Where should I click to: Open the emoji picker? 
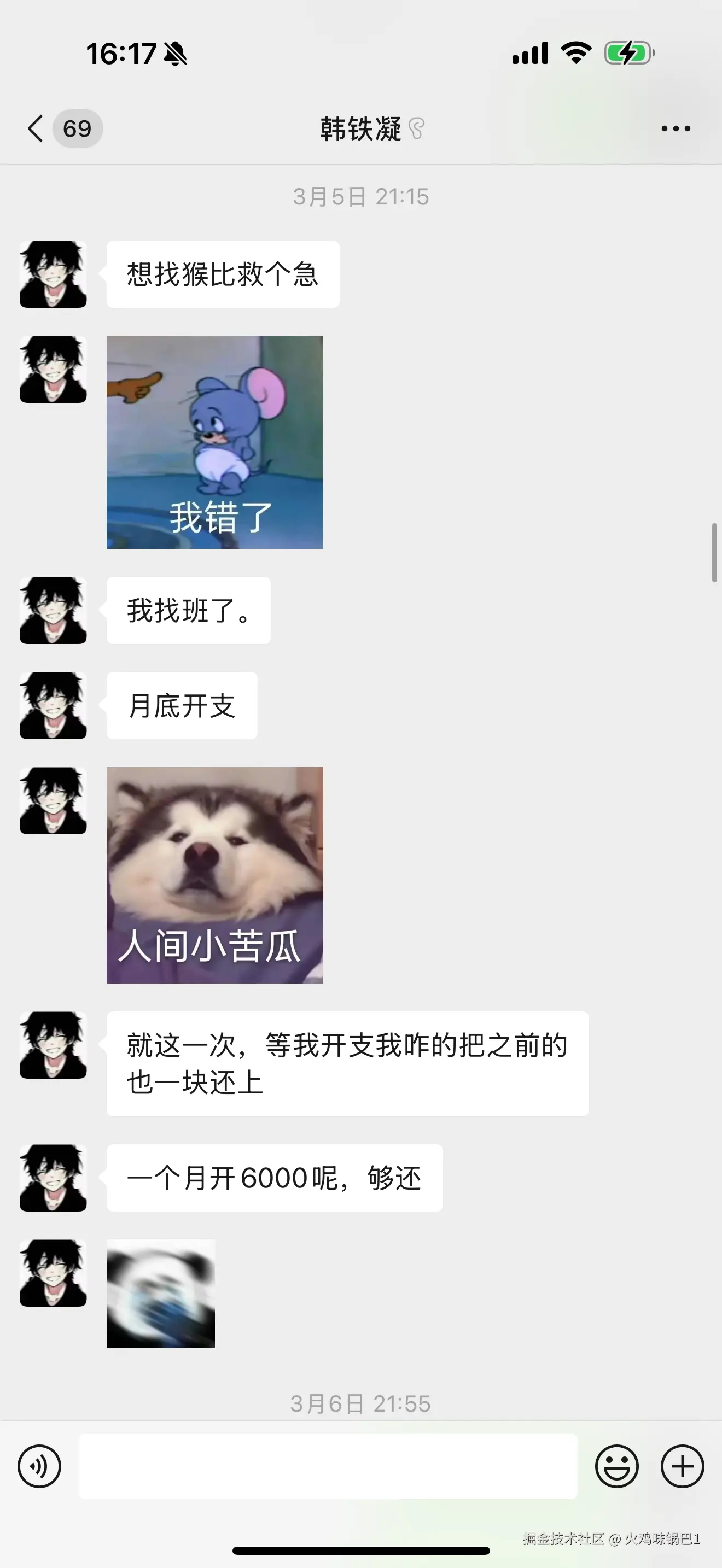pos(618,1465)
